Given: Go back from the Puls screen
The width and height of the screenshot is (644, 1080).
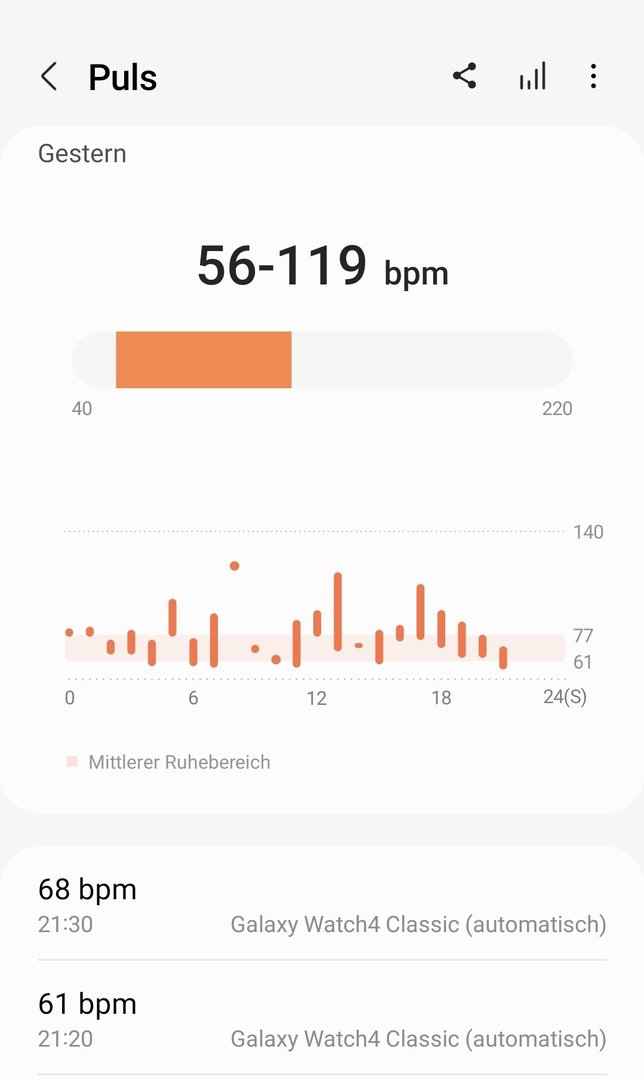Looking at the screenshot, I should [48, 77].
